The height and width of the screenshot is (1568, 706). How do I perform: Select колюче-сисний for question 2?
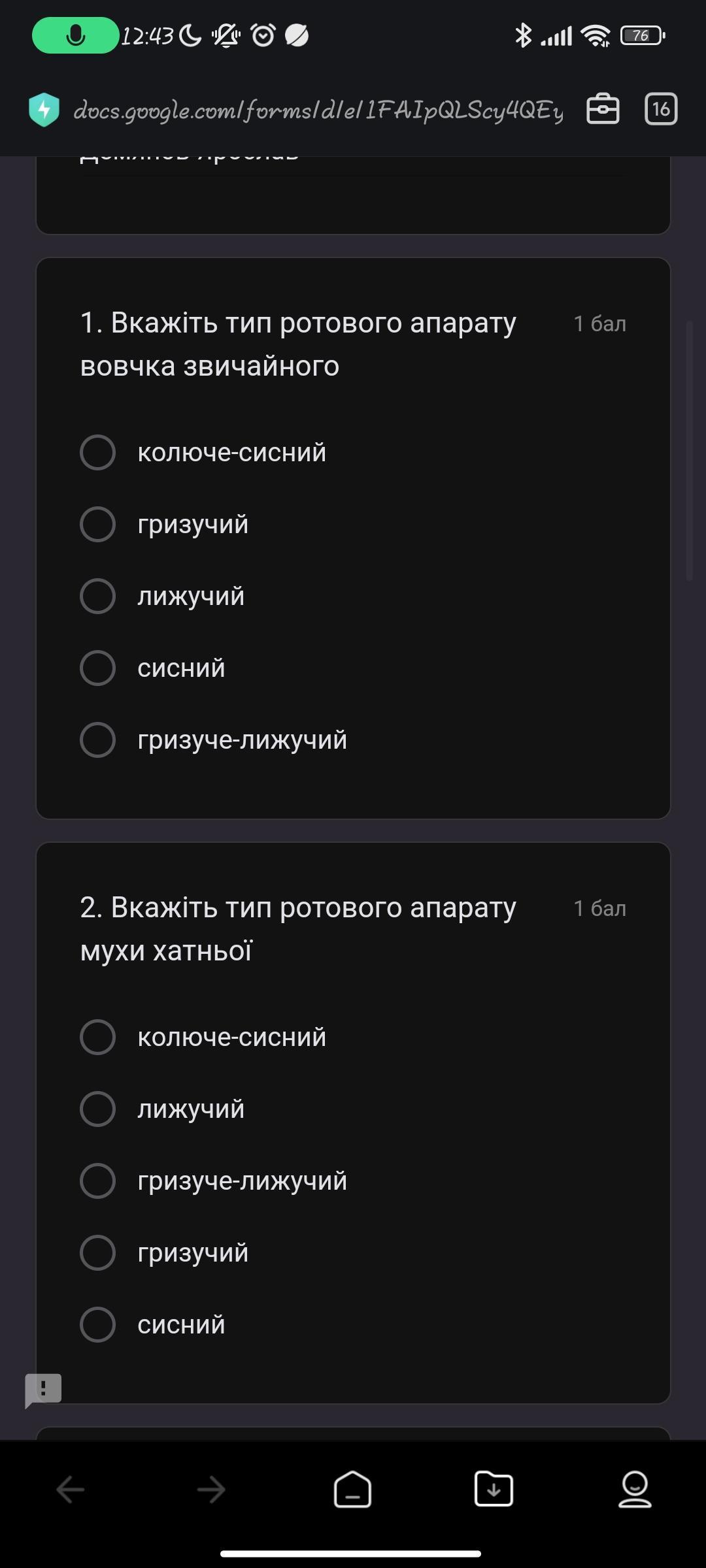click(x=98, y=1037)
